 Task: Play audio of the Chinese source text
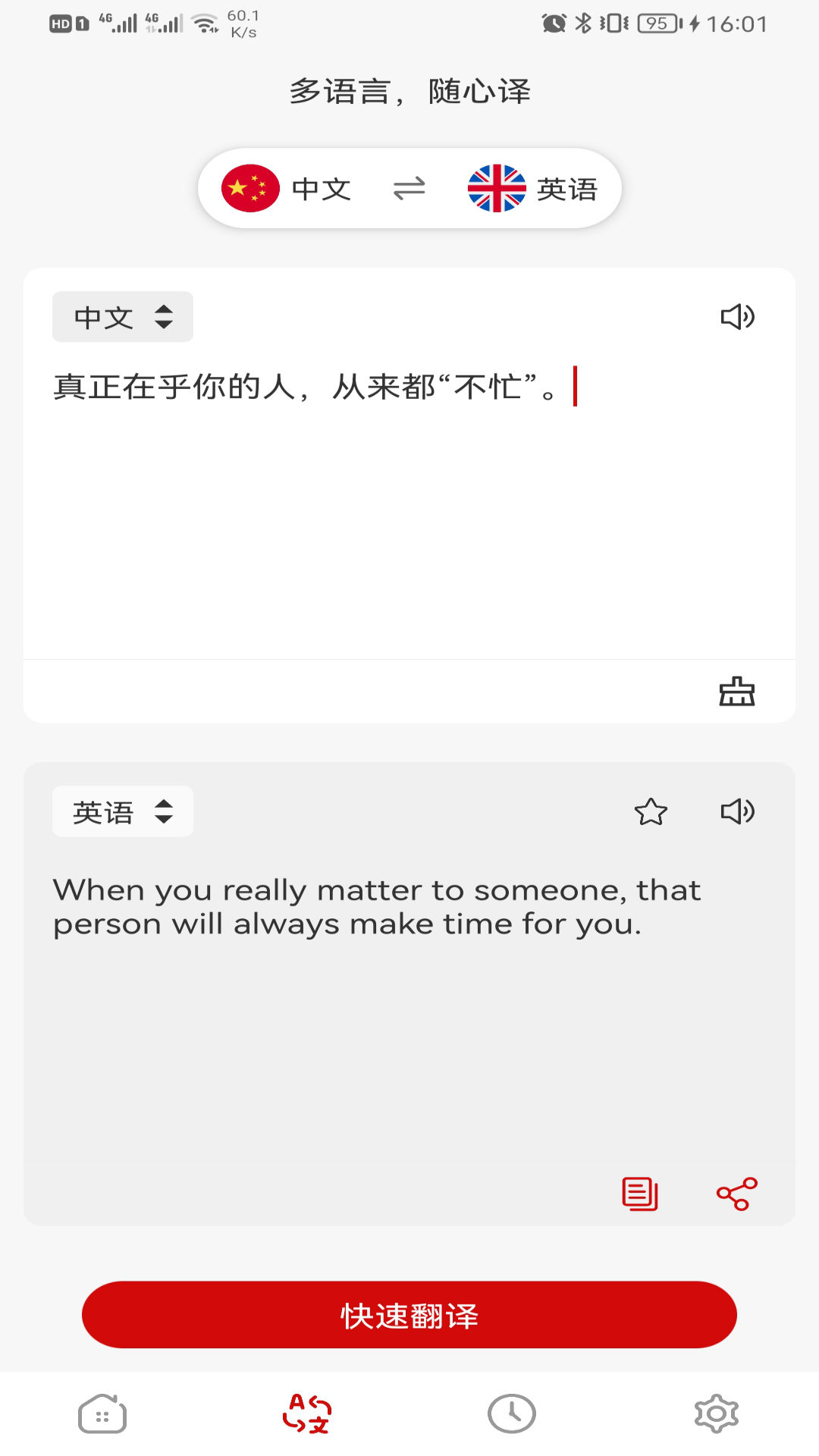[x=737, y=317]
